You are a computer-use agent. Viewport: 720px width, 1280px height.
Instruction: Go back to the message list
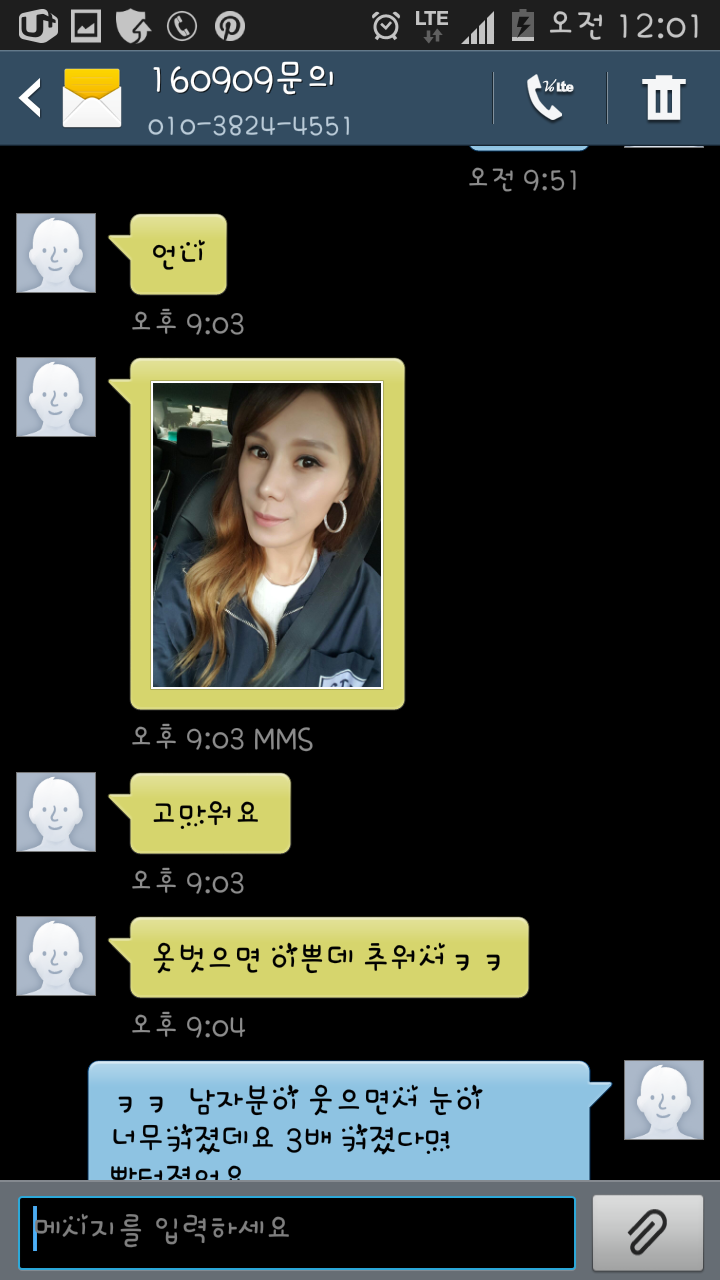coord(32,98)
